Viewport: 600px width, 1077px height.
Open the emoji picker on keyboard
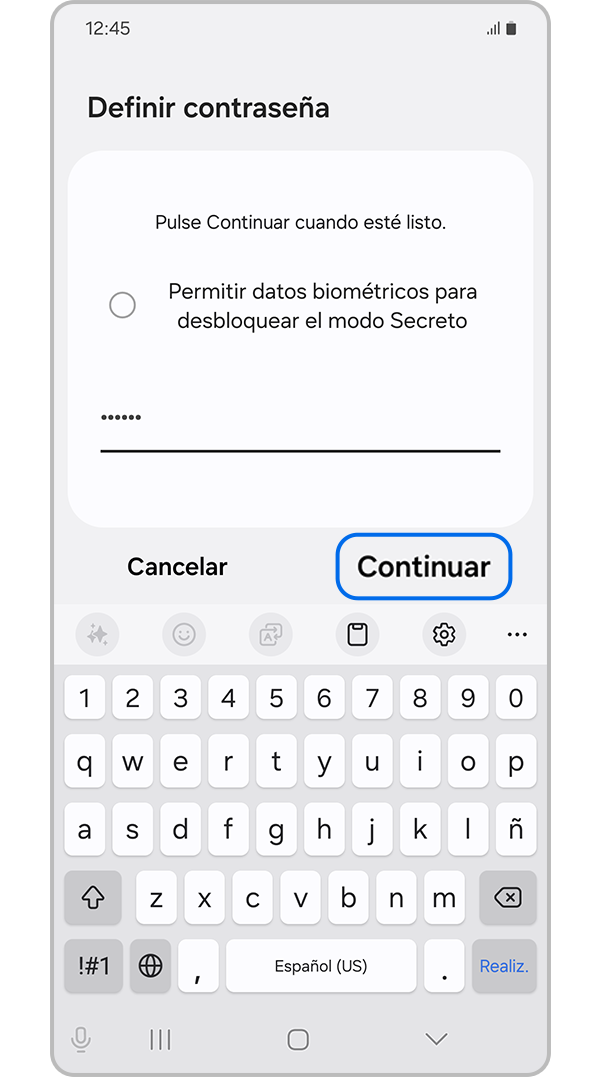coord(184,634)
